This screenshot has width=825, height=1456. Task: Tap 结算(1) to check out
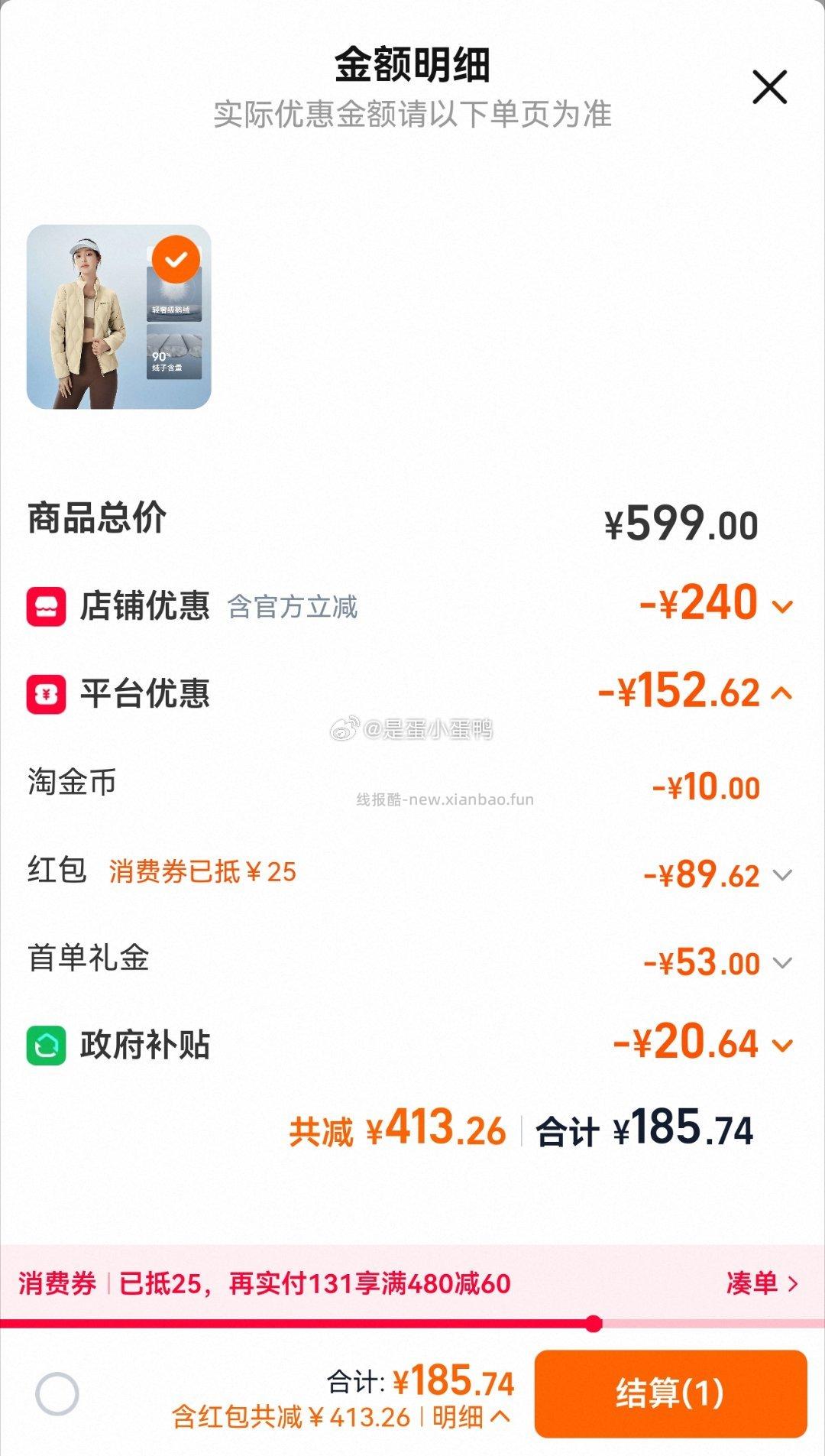[670, 1393]
